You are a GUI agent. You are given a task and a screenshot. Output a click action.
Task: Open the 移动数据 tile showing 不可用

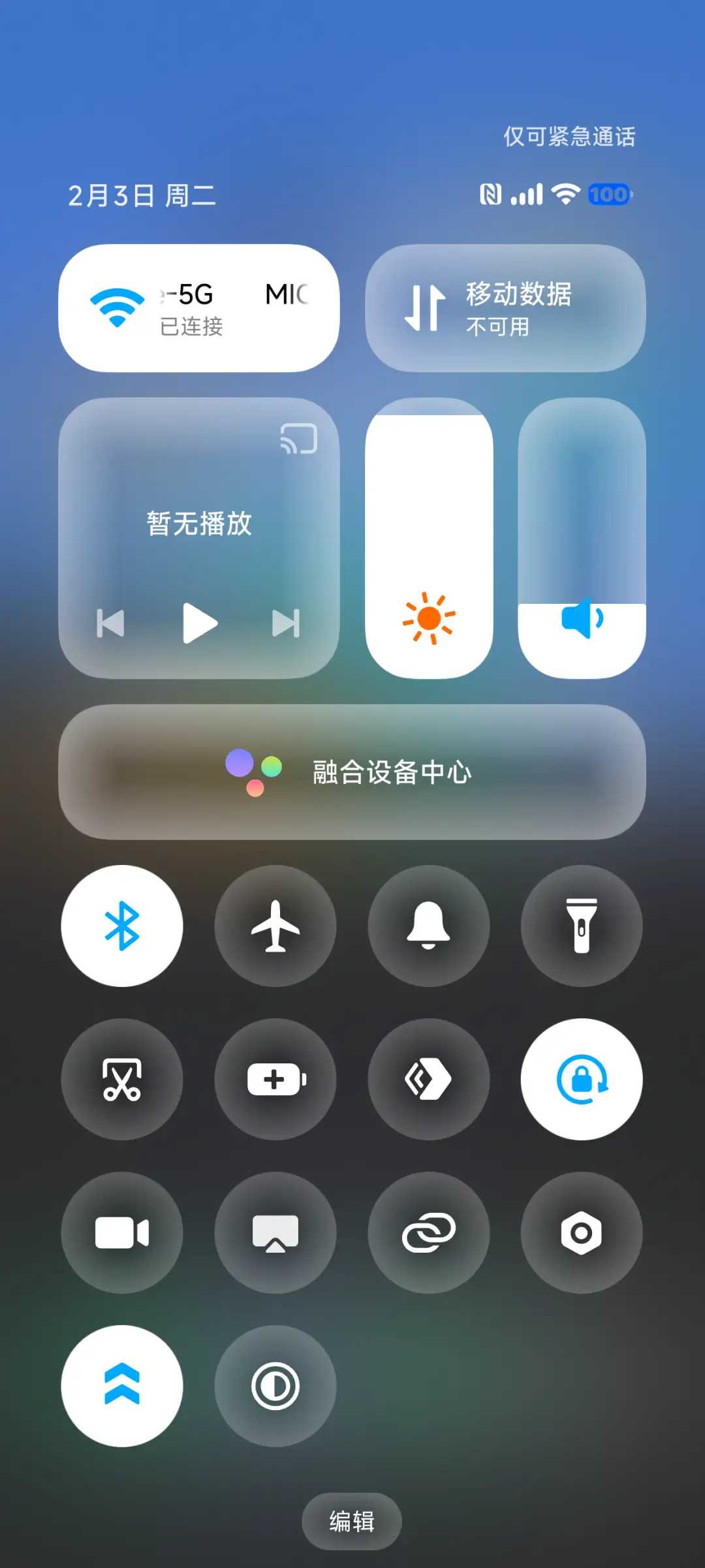[506, 307]
